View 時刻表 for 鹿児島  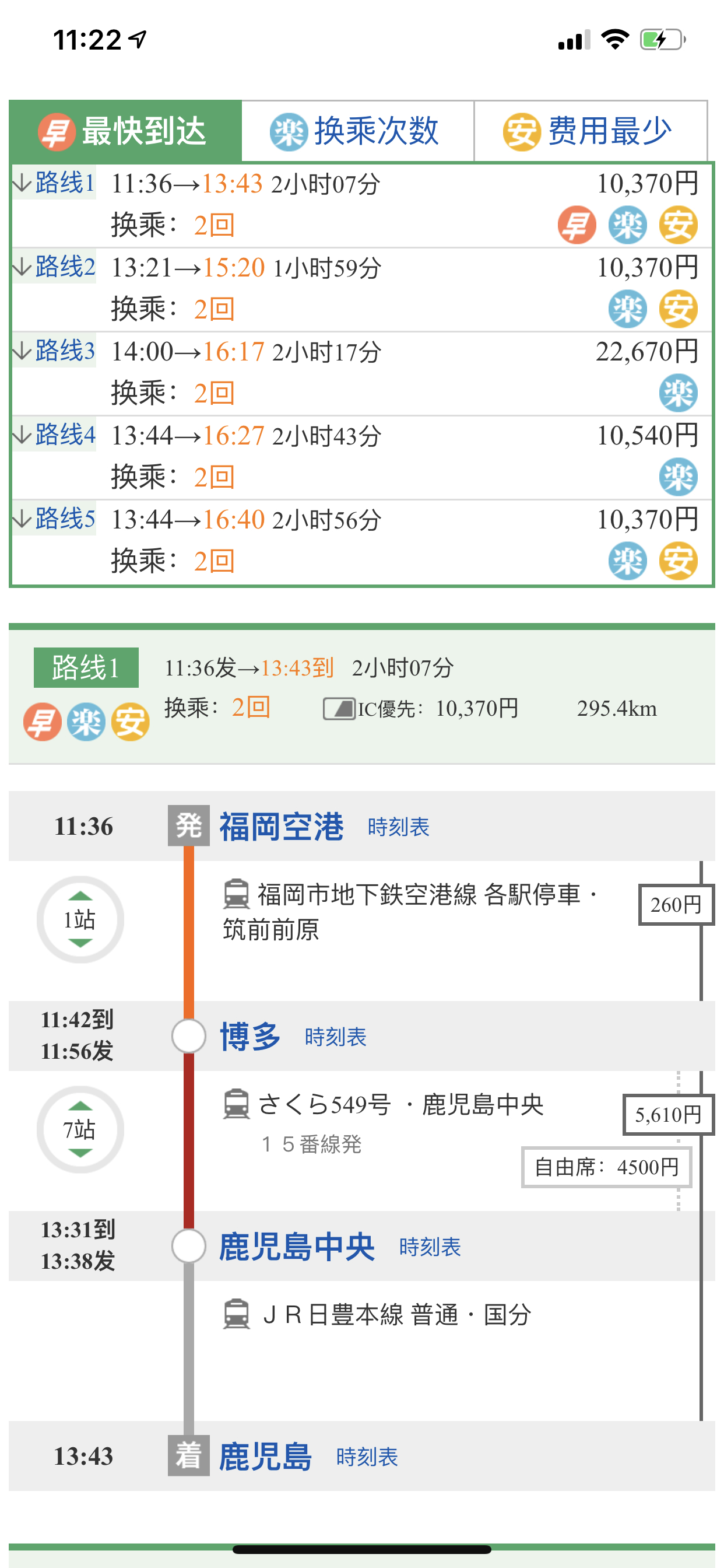pos(367,1457)
